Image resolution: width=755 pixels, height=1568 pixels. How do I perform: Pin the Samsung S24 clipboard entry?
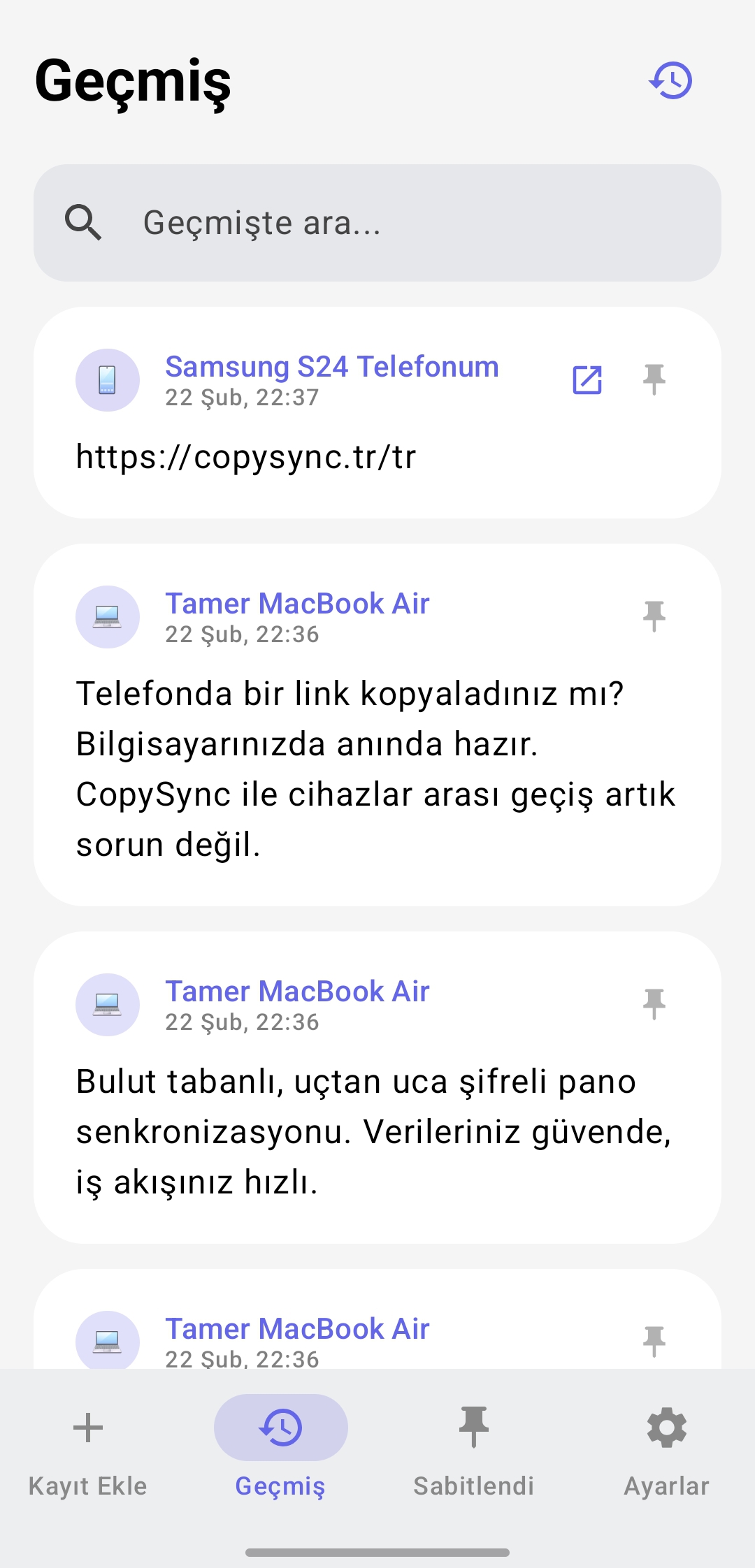[x=654, y=378]
